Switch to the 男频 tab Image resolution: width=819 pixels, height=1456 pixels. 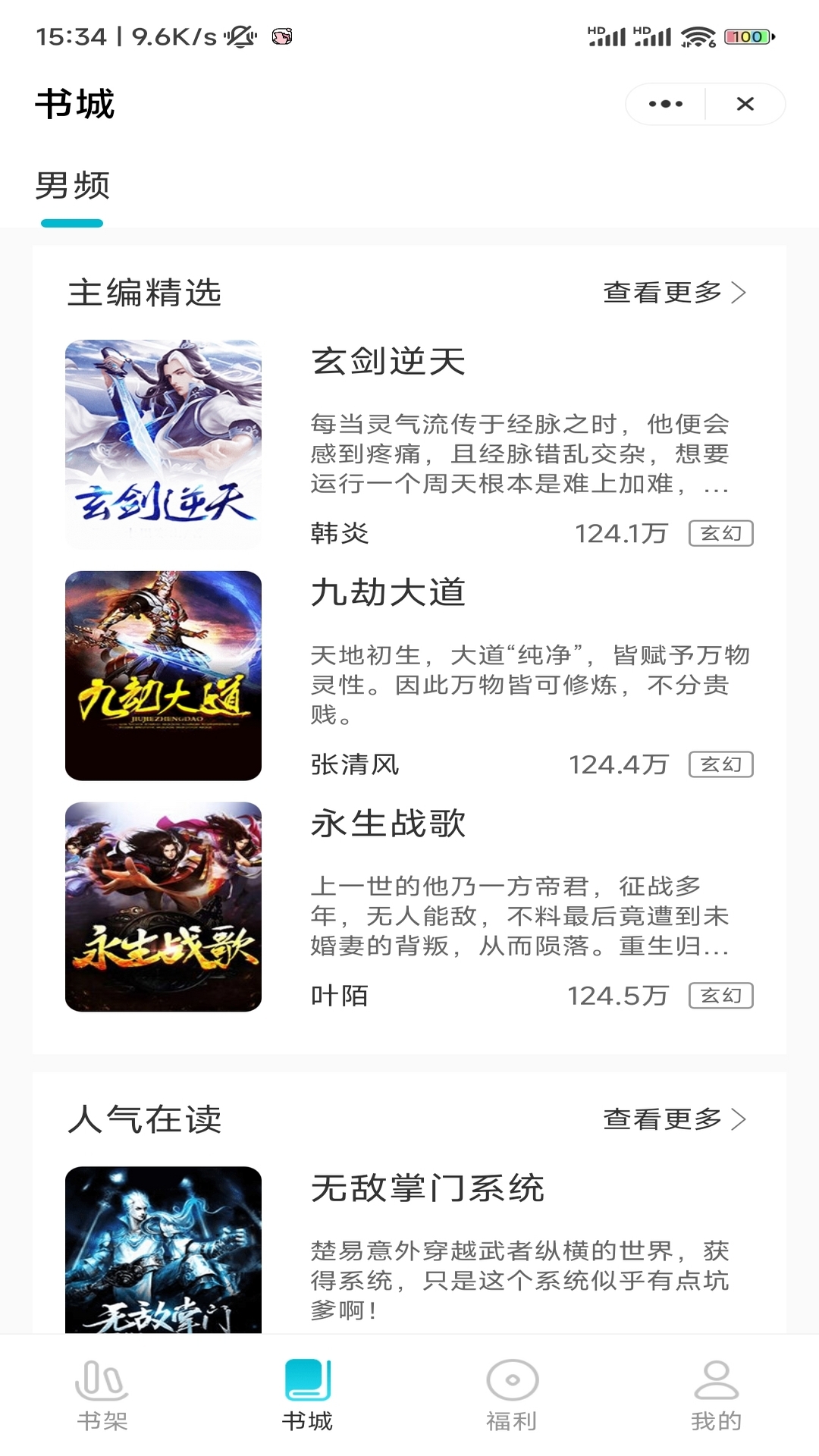pos(74,187)
